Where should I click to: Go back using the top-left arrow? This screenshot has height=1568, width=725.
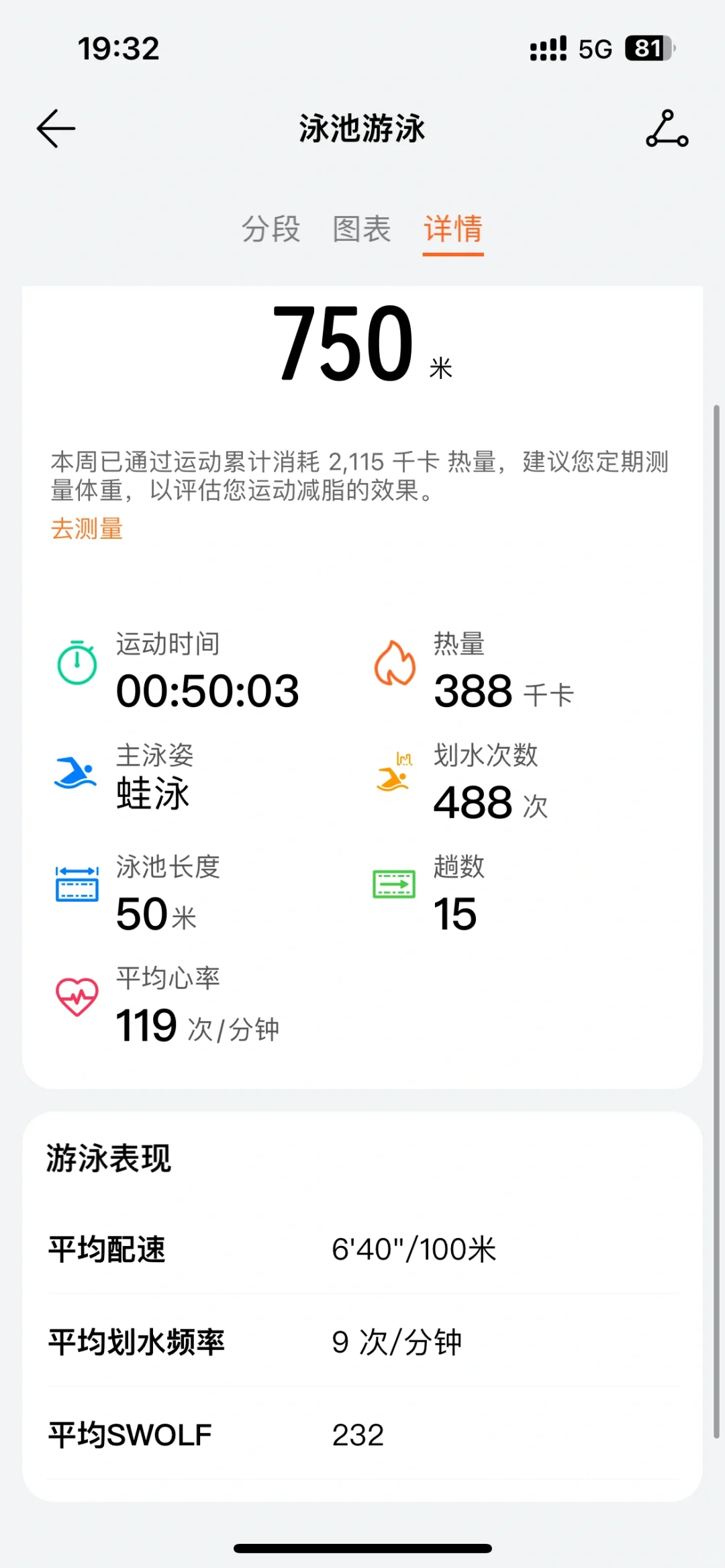56,128
